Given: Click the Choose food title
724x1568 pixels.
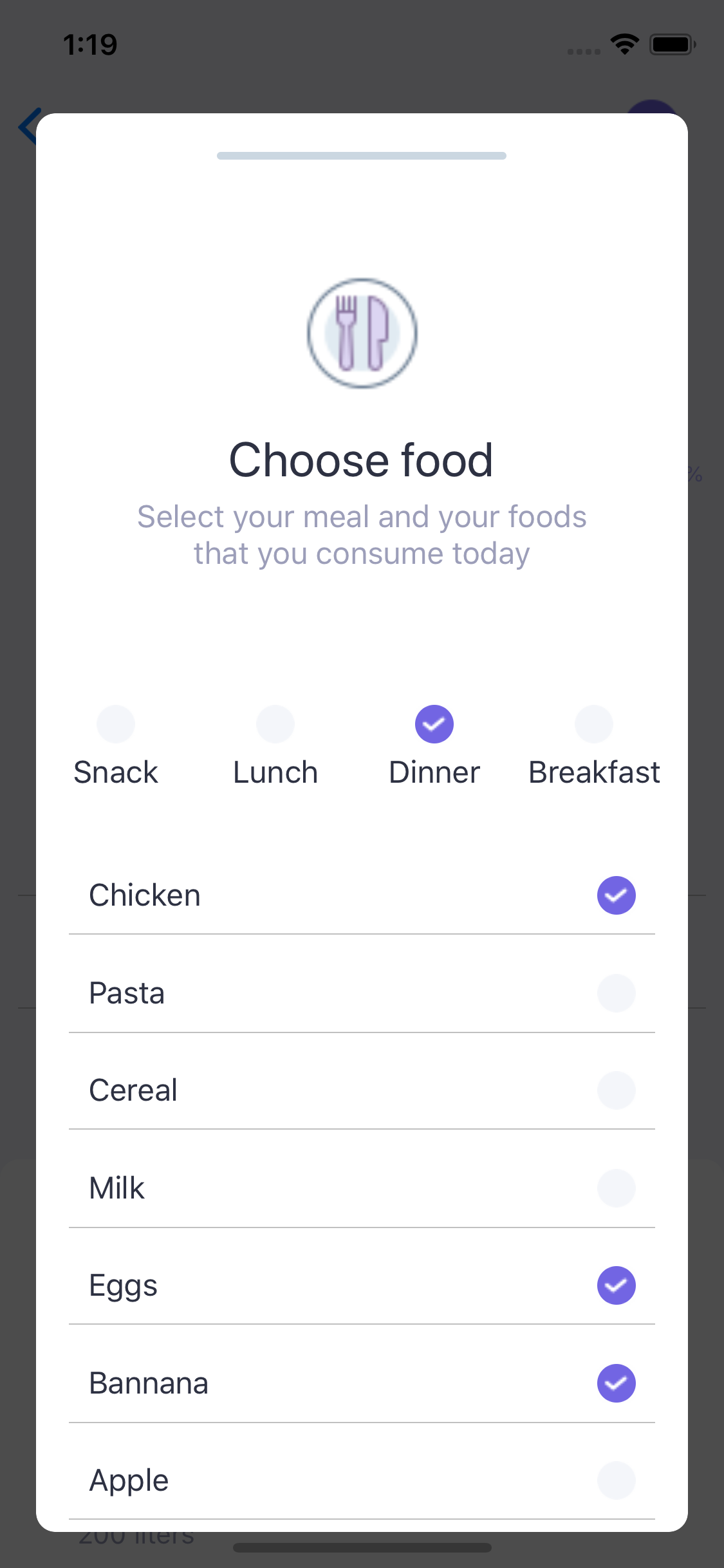Looking at the screenshot, I should click(362, 458).
